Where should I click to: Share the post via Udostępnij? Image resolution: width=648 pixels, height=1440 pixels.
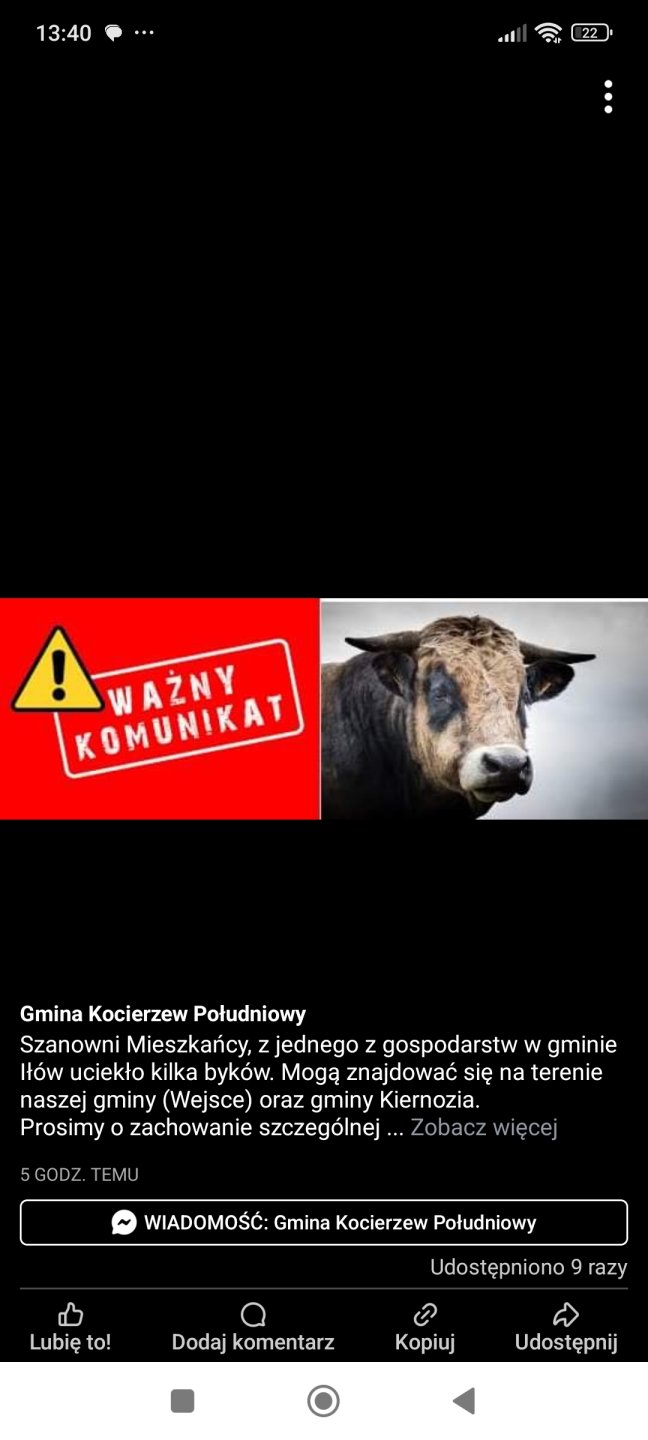point(566,1327)
